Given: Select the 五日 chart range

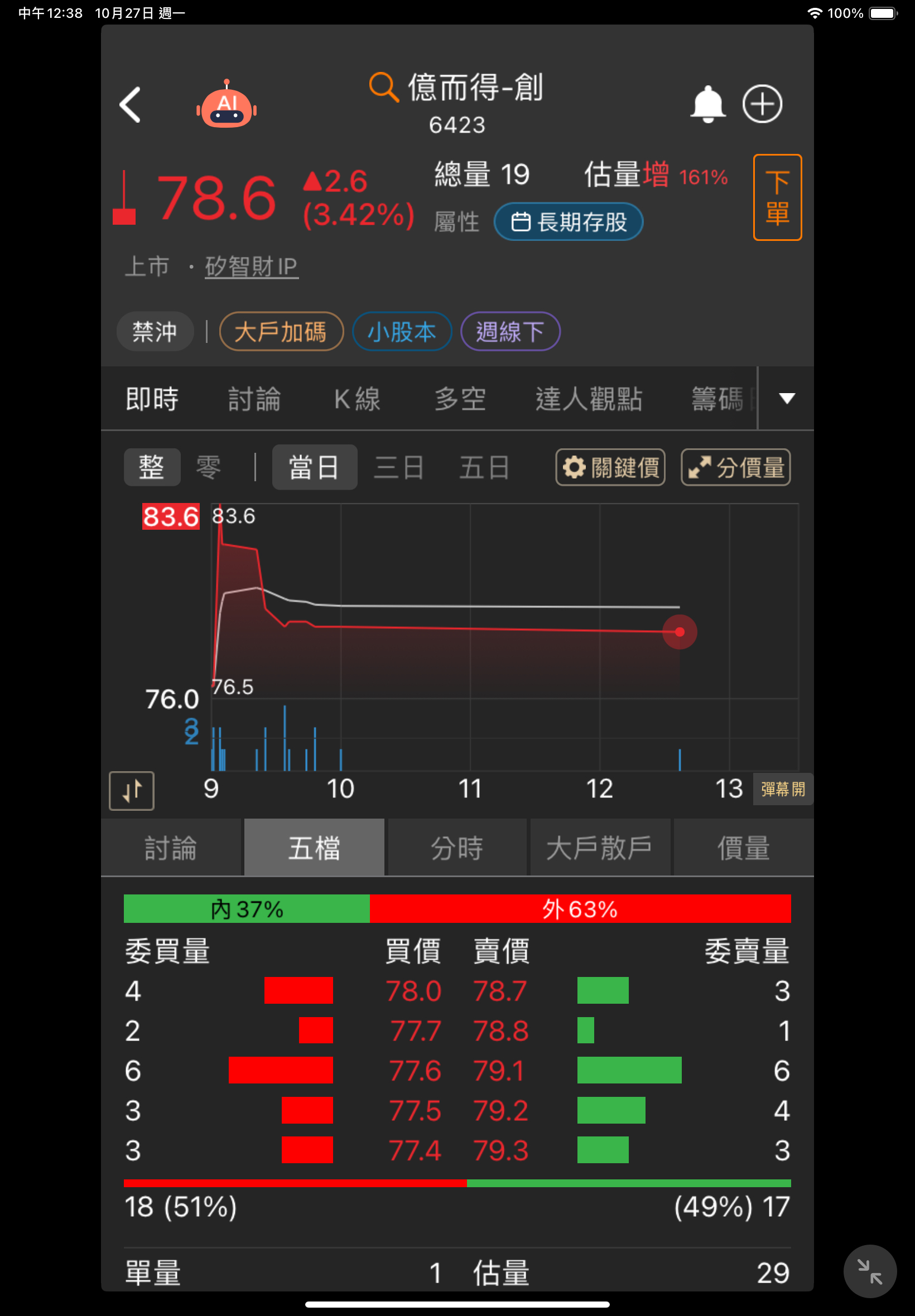Looking at the screenshot, I should point(484,467).
